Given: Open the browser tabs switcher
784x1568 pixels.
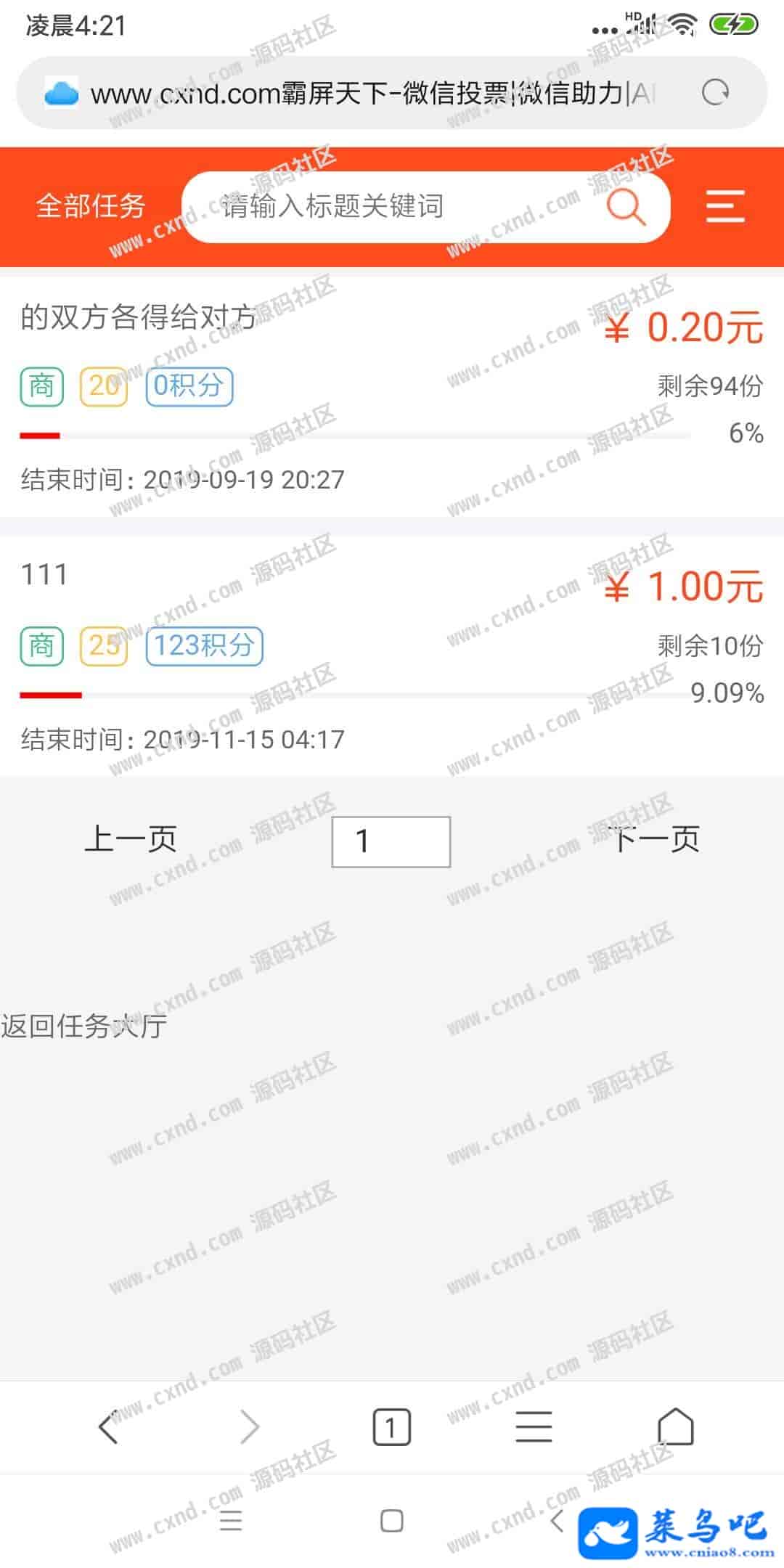Looking at the screenshot, I should pos(391,1427).
